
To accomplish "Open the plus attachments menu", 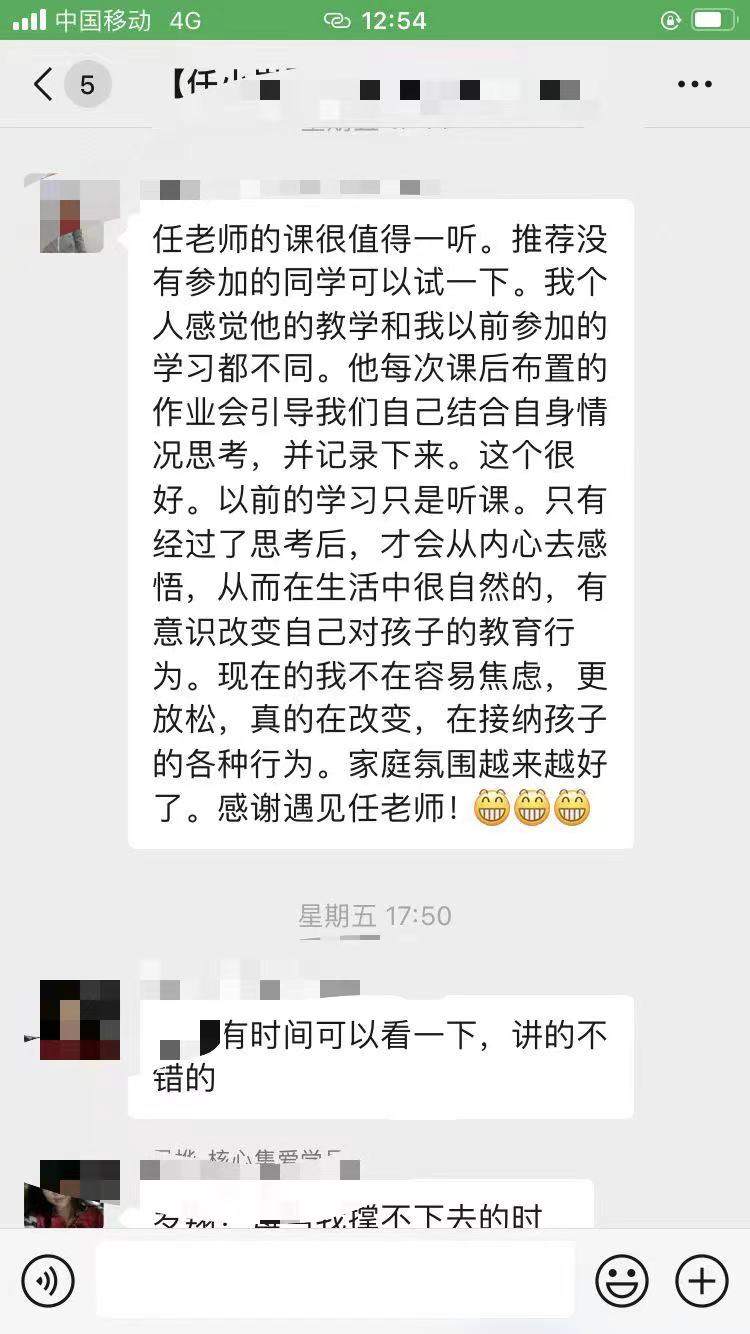I will [x=702, y=1280].
